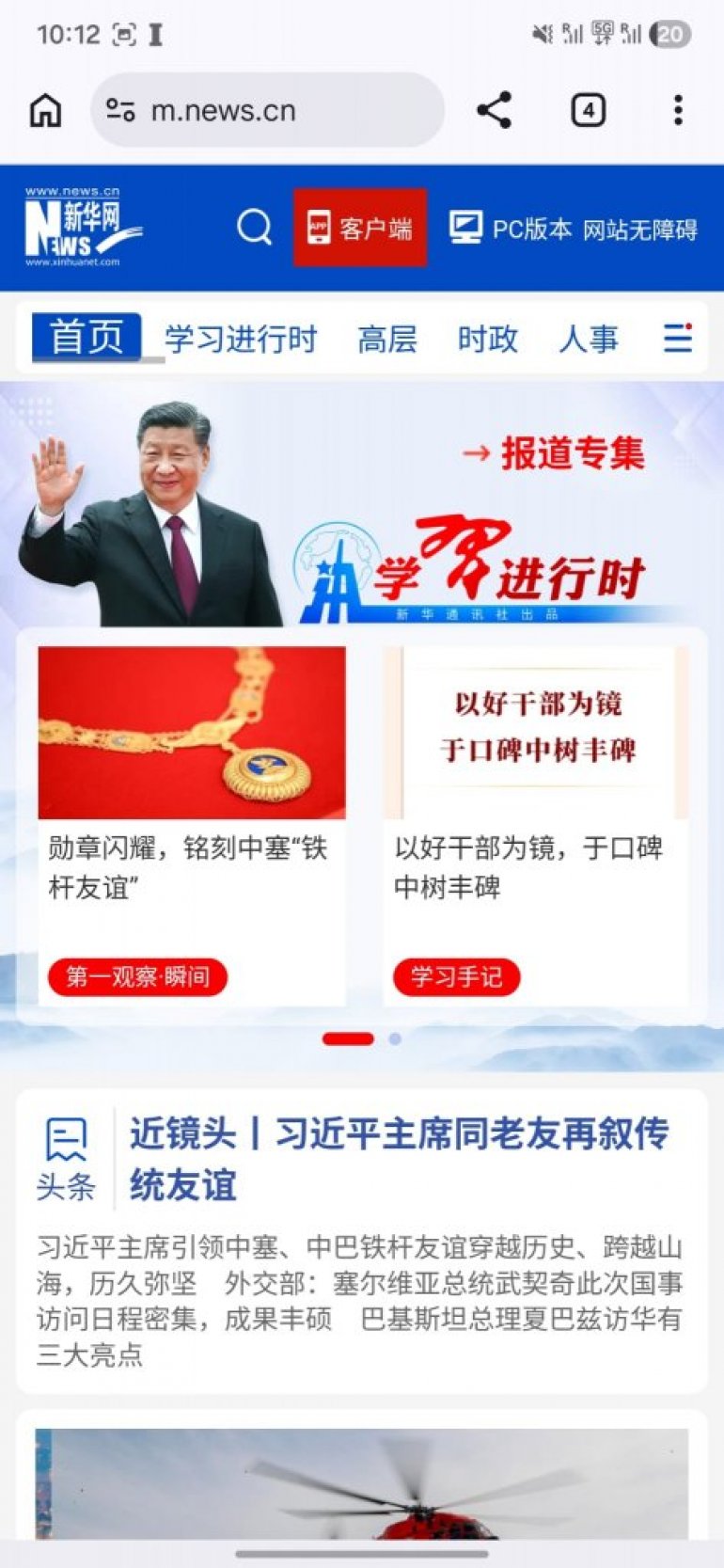724x1568 pixels.
Task: Open the site search magnifier
Action: tap(254, 228)
